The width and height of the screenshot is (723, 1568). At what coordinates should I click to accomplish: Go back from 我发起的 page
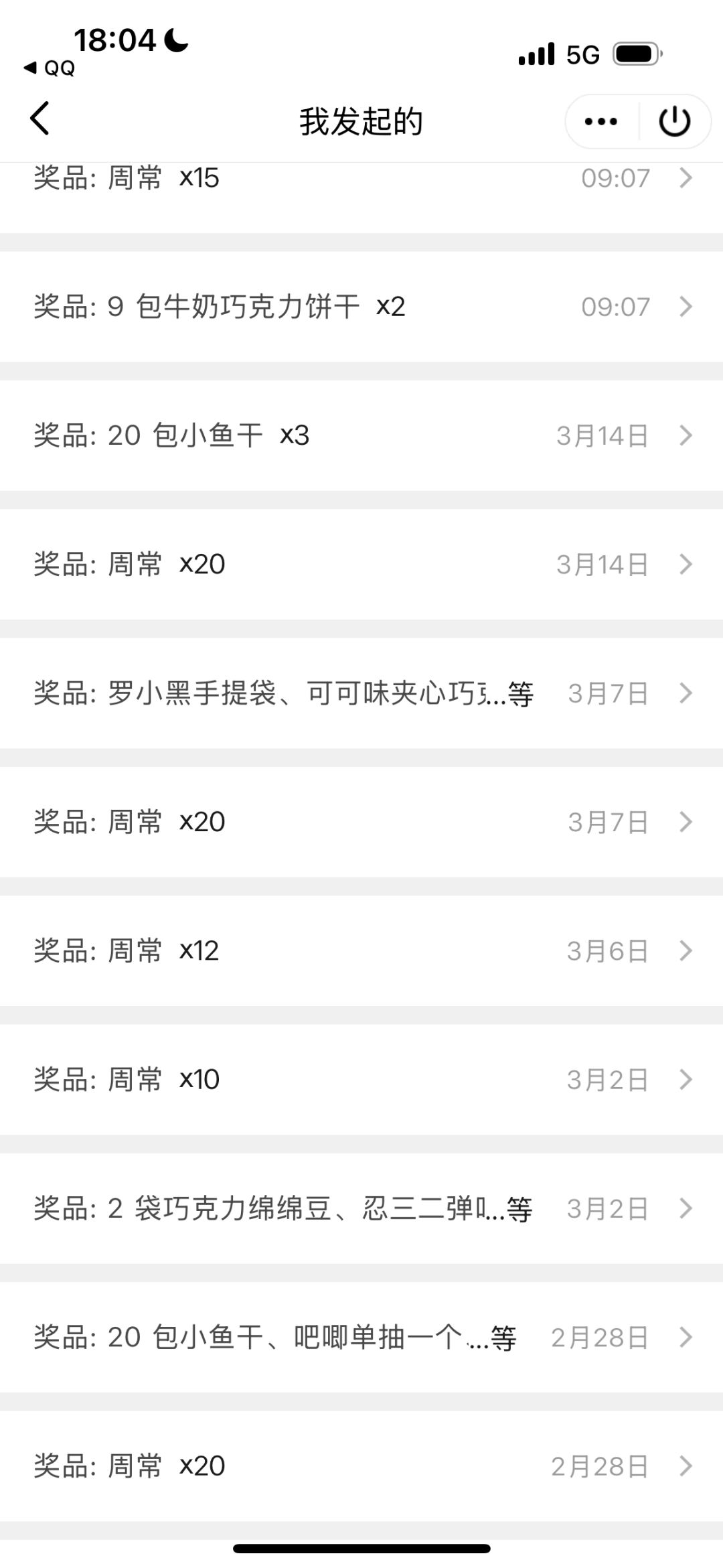pos(40,119)
